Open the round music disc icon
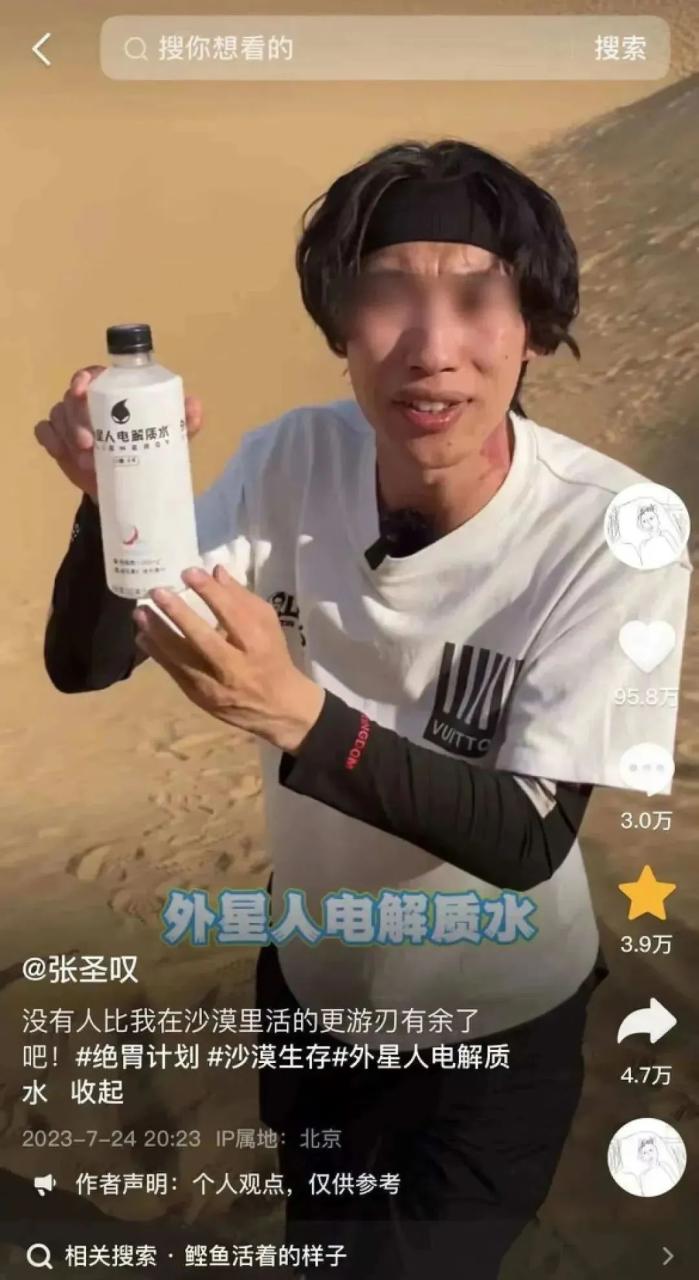This screenshot has height=1280, width=699. click(x=647, y=1157)
